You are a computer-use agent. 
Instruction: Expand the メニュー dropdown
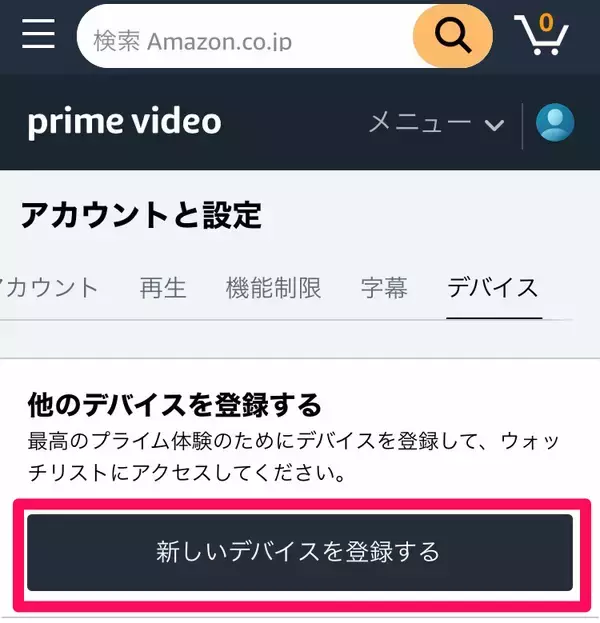click(x=436, y=123)
